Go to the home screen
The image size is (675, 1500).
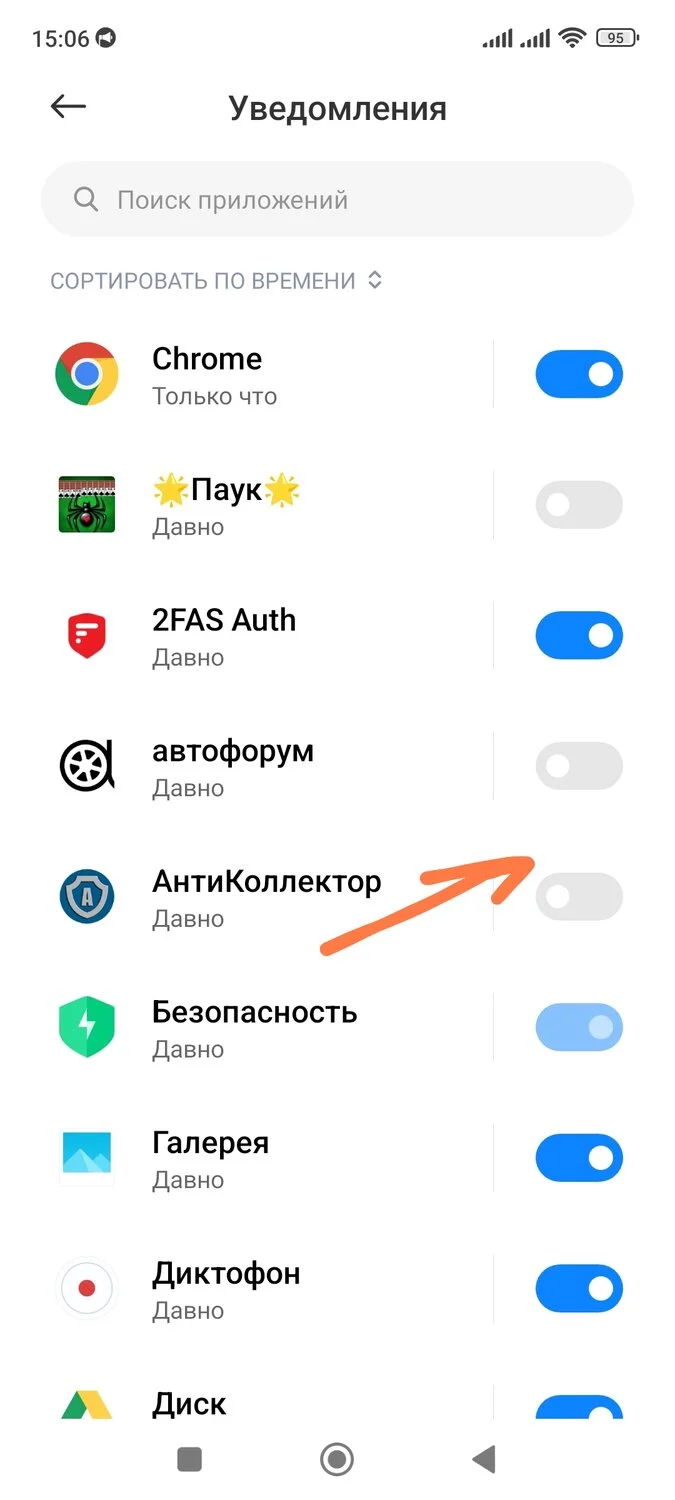tap(337, 1460)
